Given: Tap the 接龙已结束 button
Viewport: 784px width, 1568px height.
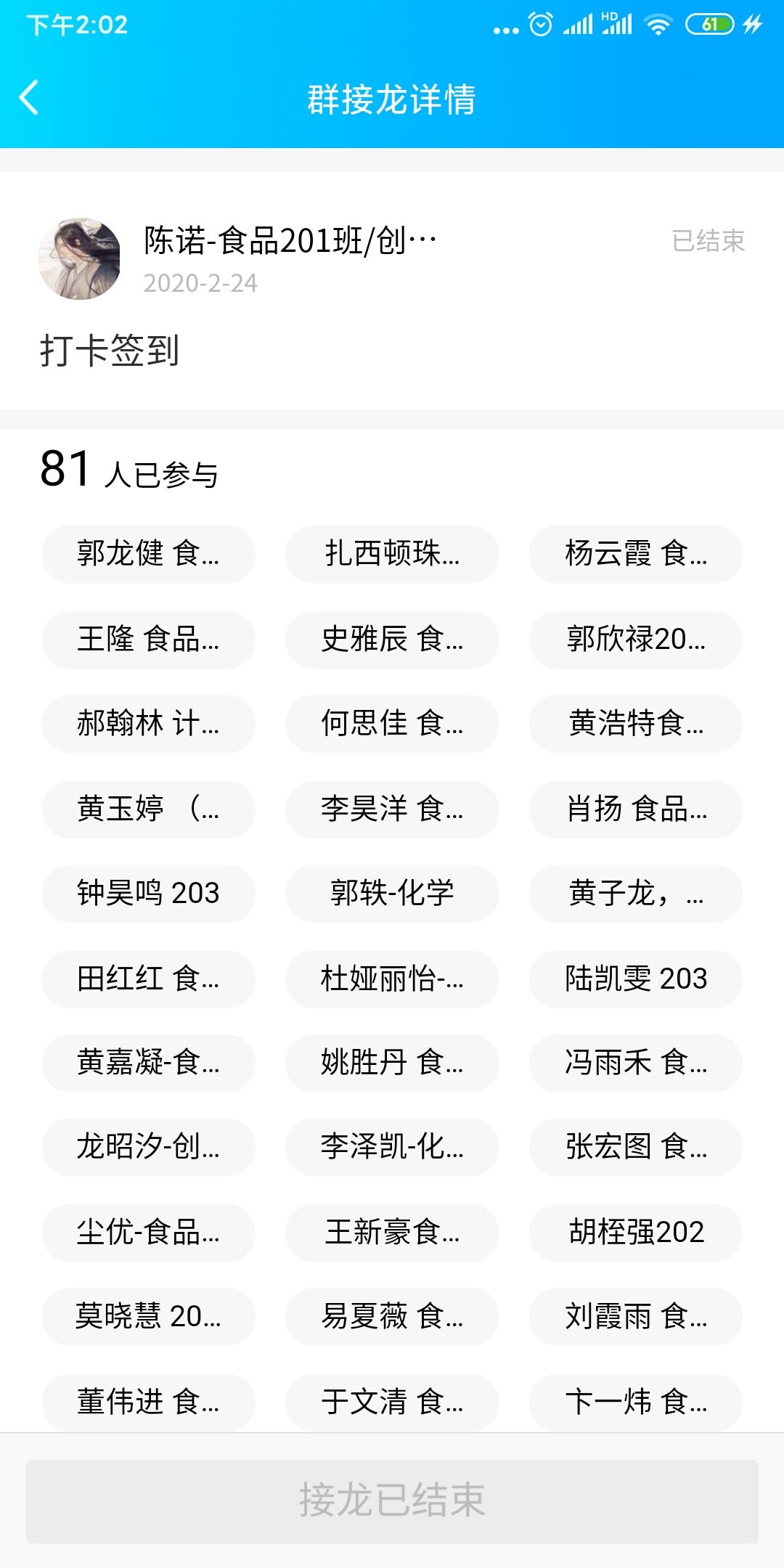Looking at the screenshot, I should pos(392,1500).
